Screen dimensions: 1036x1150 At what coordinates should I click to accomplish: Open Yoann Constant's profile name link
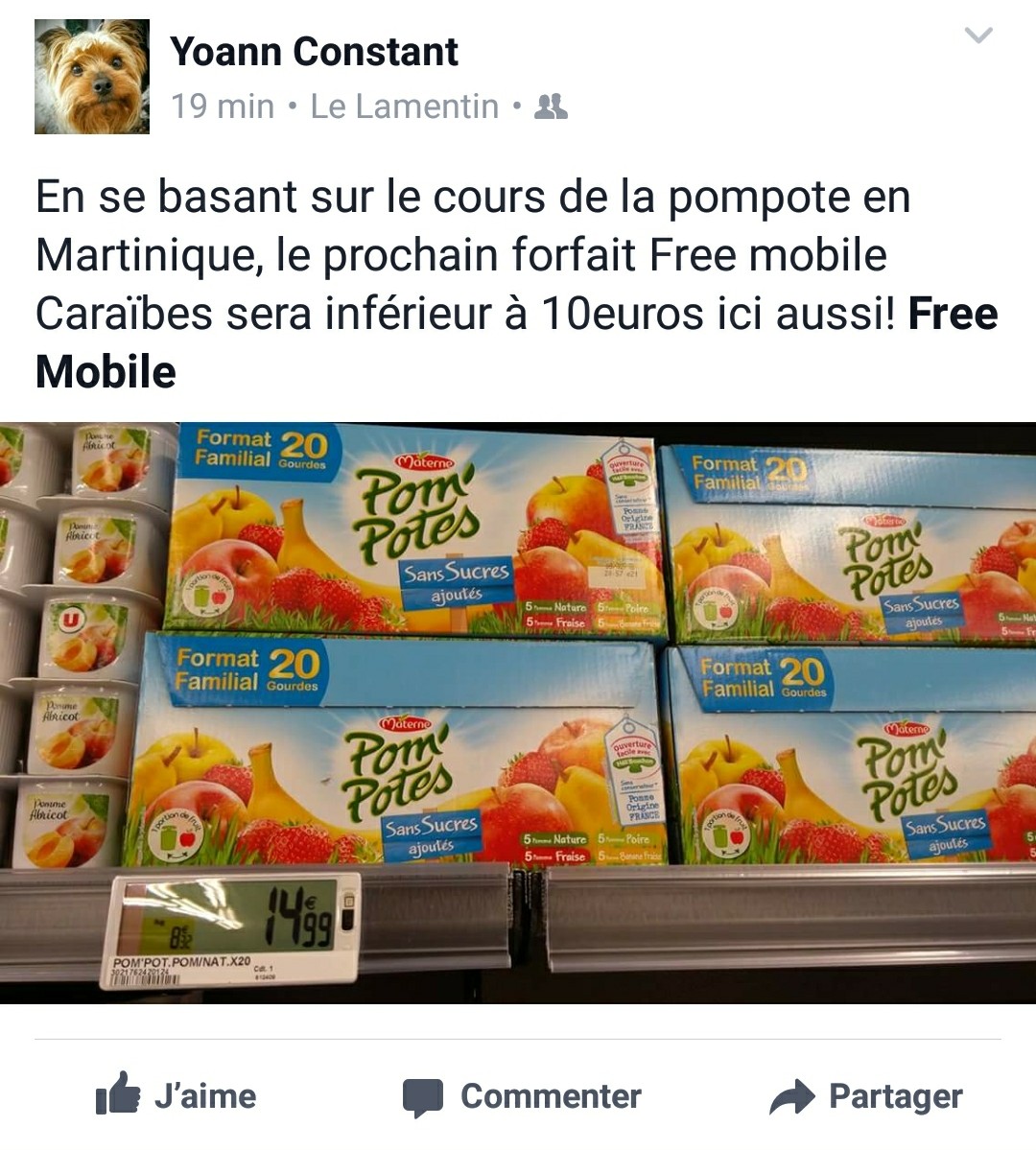point(315,52)
